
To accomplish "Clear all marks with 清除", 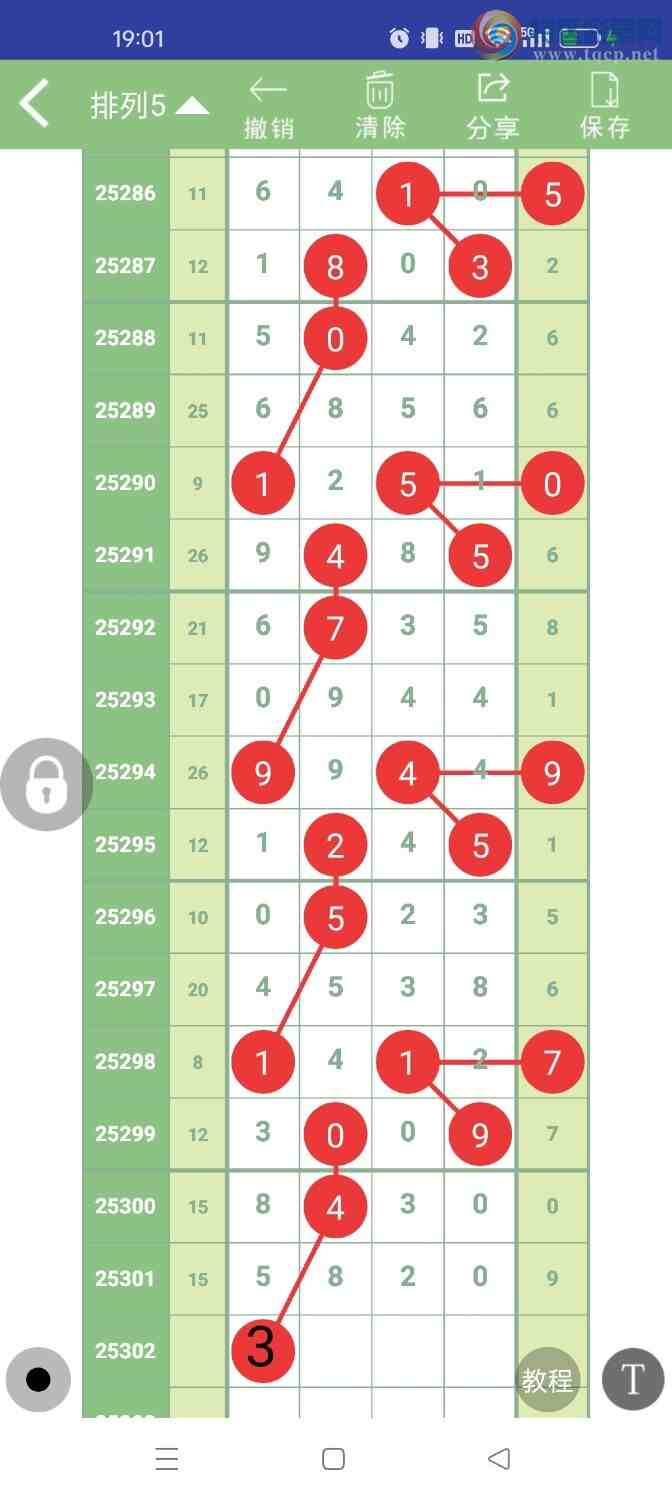I will pos(380,107).
